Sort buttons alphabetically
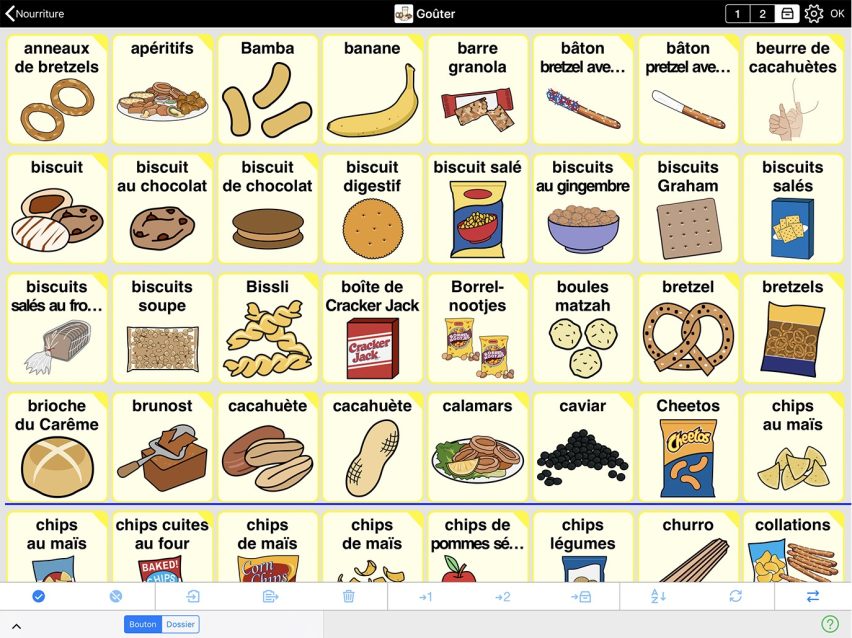The height and width of the screenshot is (638, 852). 658,596
